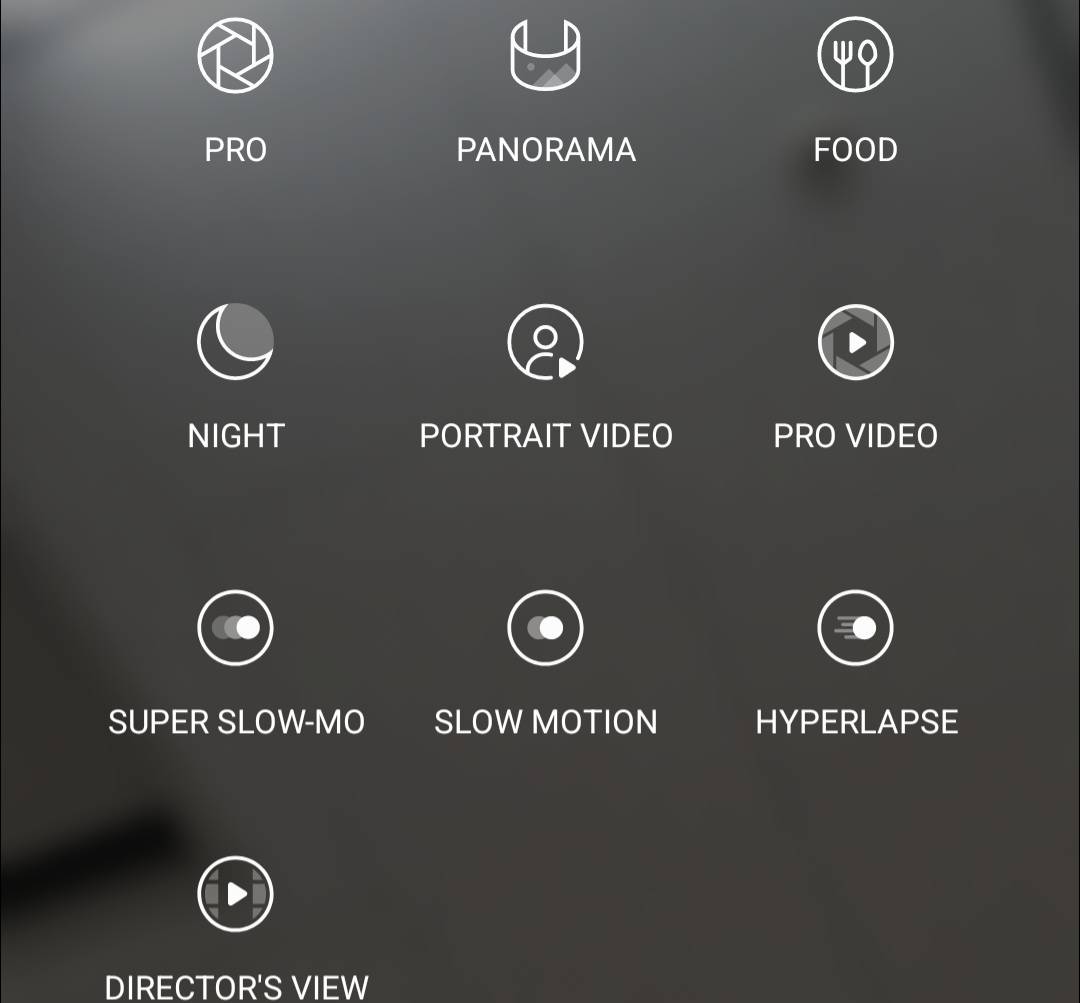
Task: Choose Night mode
Action: pyautogui.click(x=235, y=343)
